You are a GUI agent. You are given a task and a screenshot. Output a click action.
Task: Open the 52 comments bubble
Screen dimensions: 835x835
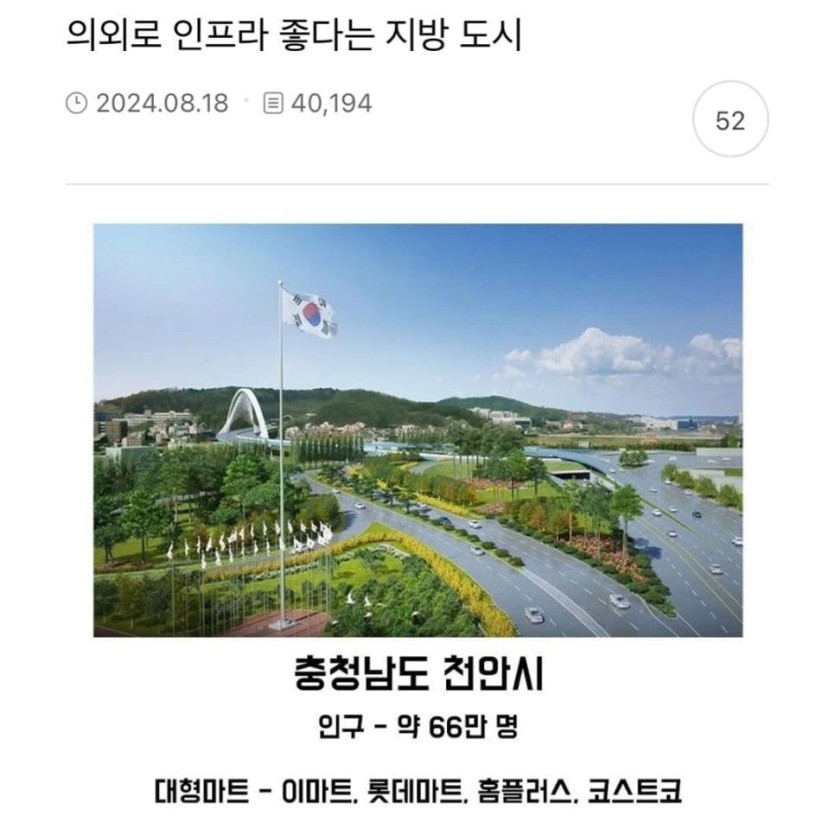point(730,121)
